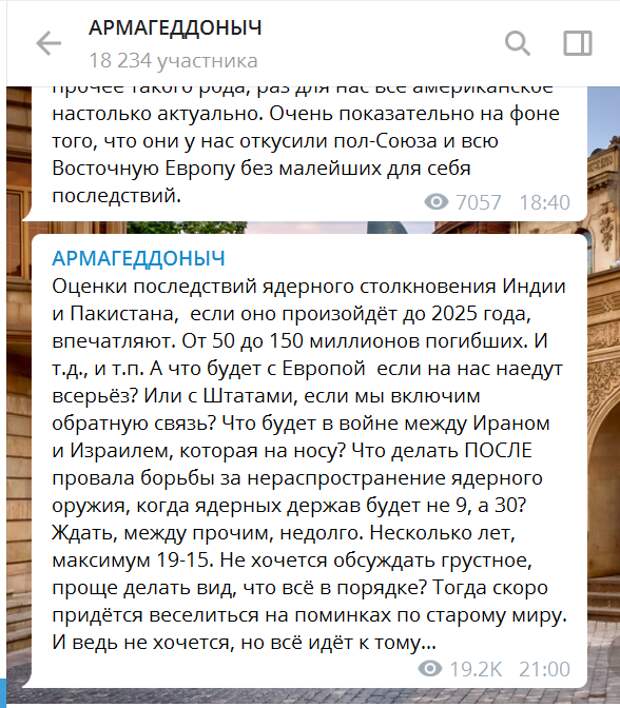This screenshot has width=620, height=708.
Task: Toggle the side panel icon
Action: click(578, 42)
